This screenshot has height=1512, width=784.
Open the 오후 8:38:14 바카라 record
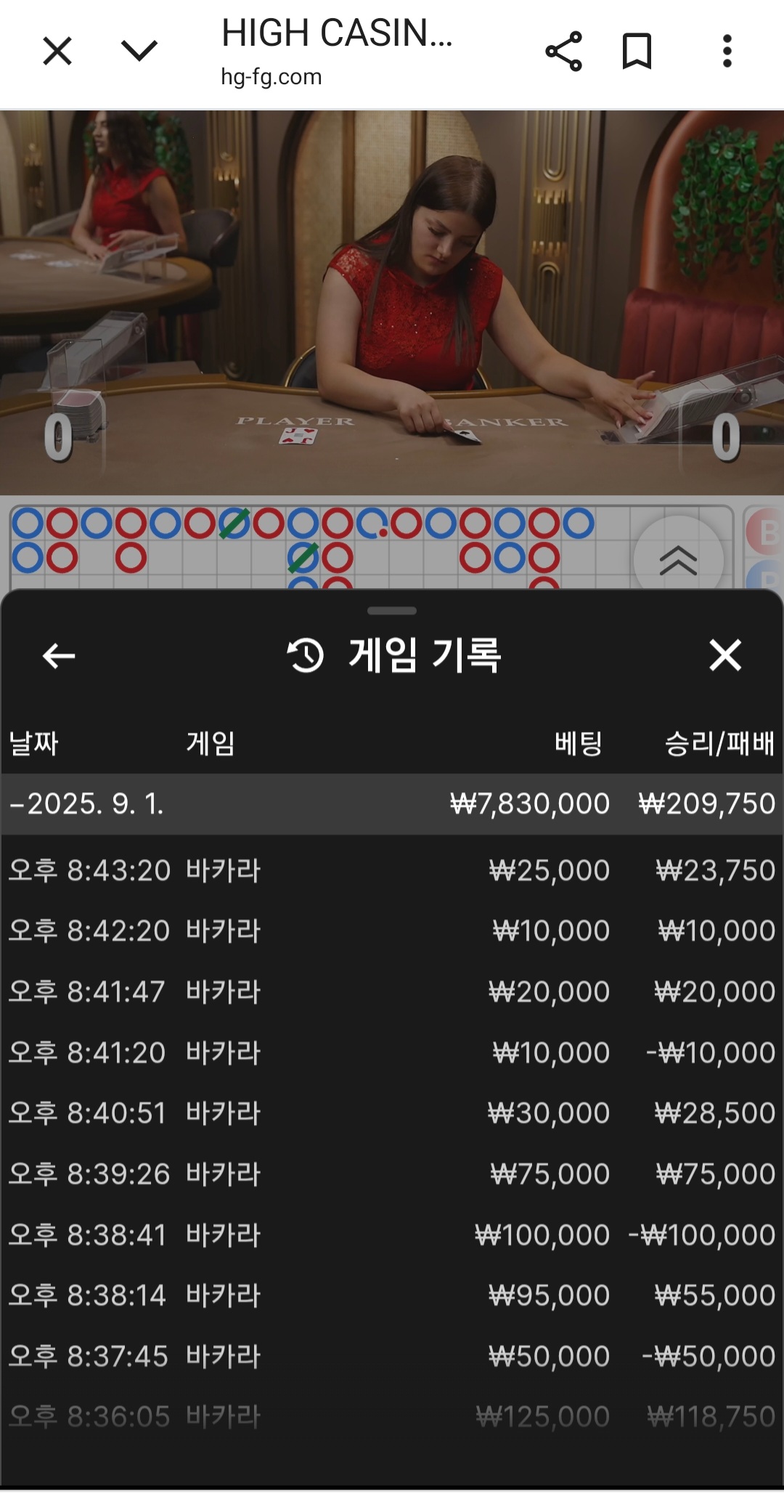pos(392,1296)
